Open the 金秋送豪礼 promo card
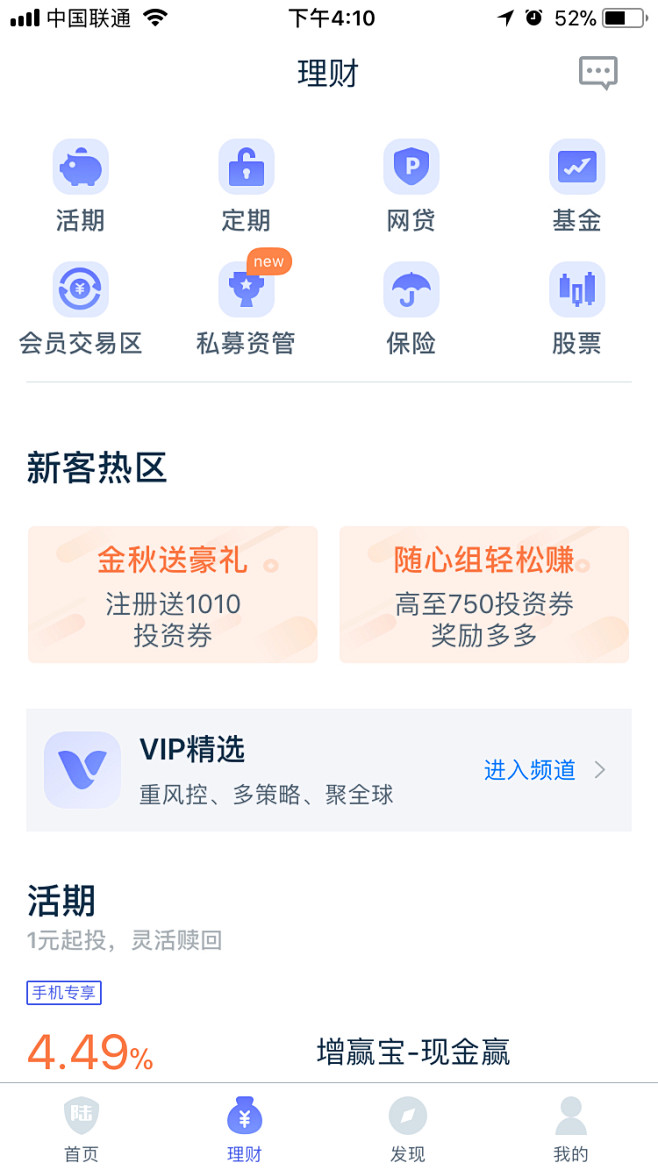 pos(173,595)
